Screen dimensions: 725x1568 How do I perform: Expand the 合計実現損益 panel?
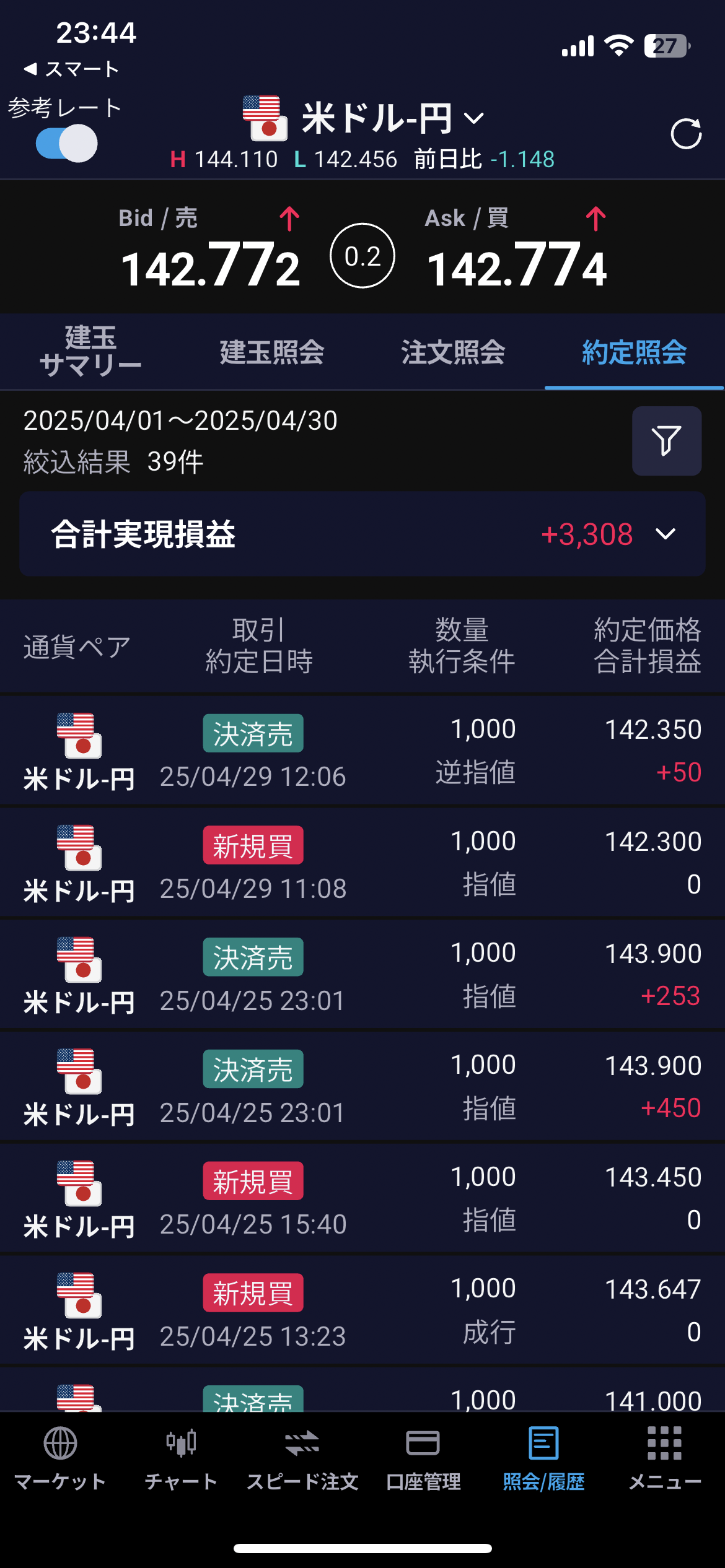coord(362,534)
